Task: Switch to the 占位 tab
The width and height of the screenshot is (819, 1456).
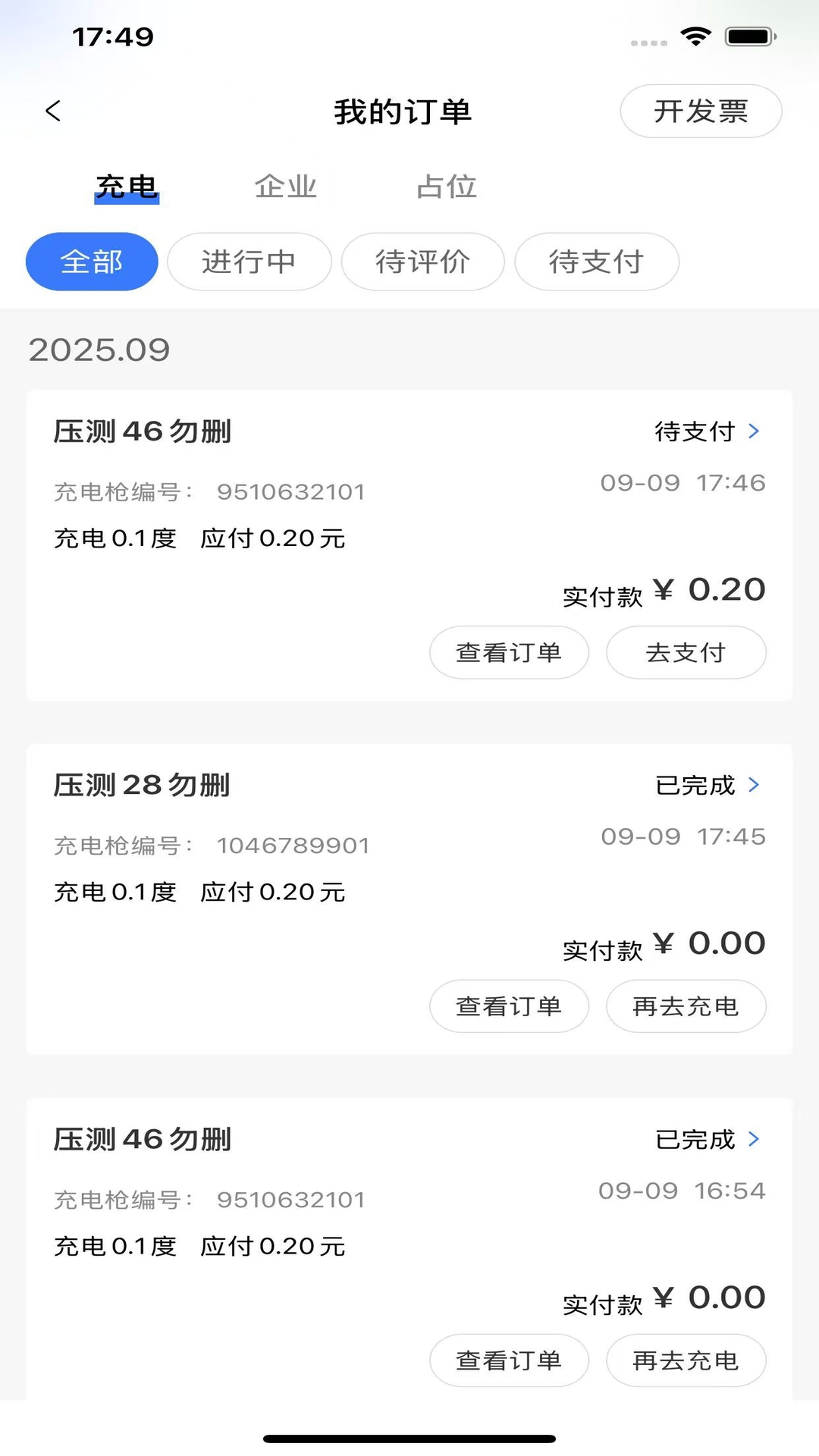Action: [x=446, y=186]
